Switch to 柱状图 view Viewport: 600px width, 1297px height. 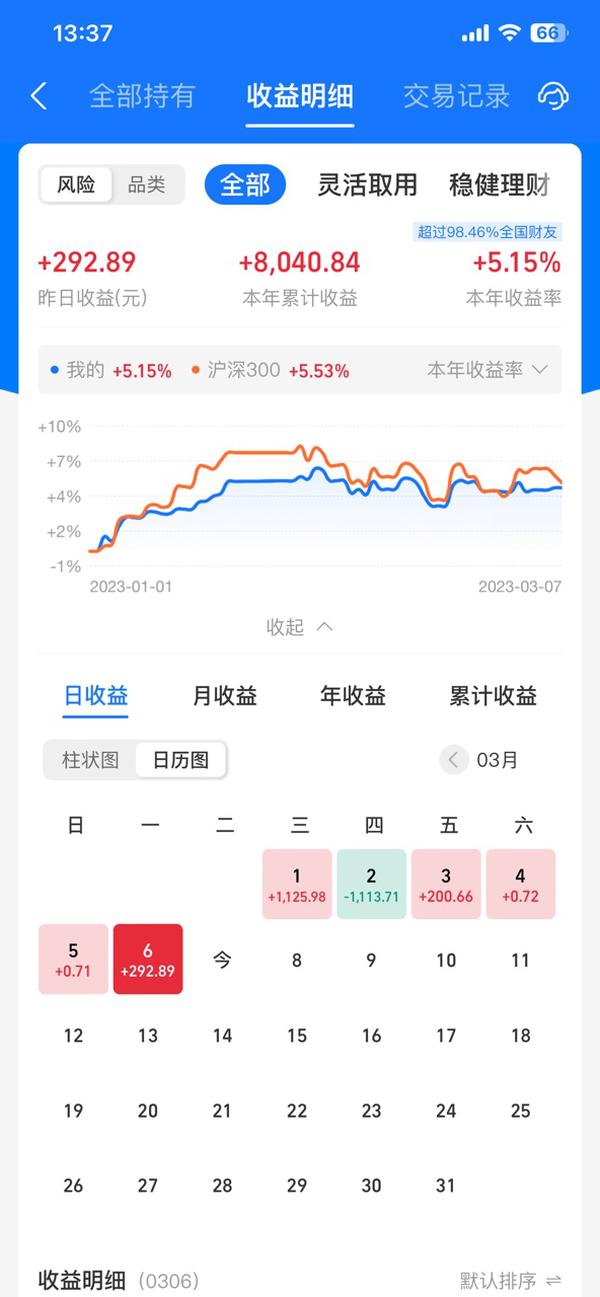coord(90,760)
